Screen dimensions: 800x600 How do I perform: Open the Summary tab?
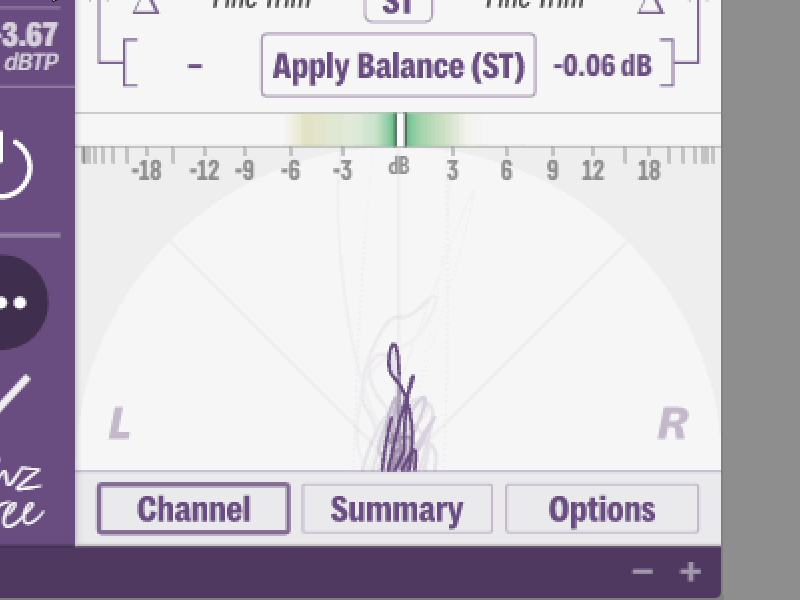[x=397, y=509]
